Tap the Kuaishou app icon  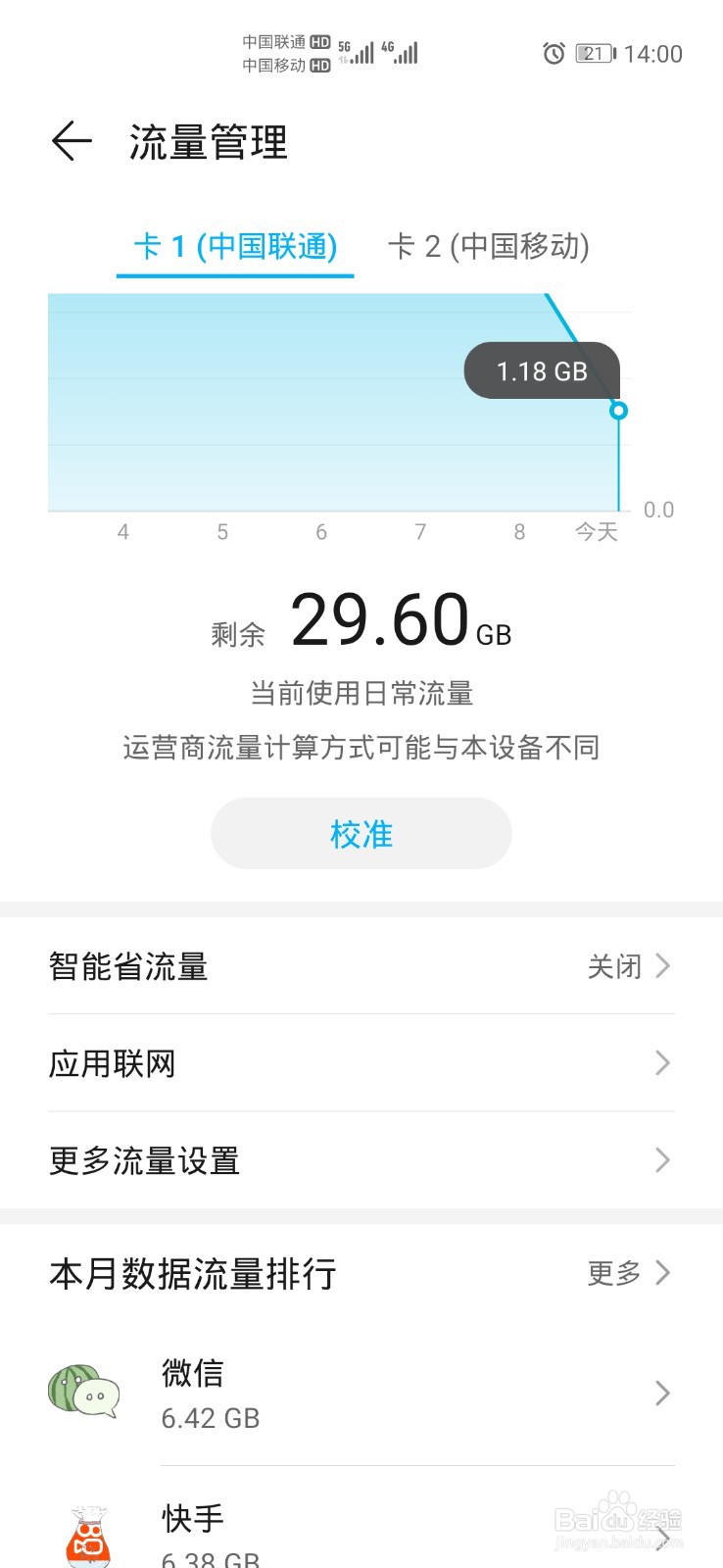(86, 1539)
